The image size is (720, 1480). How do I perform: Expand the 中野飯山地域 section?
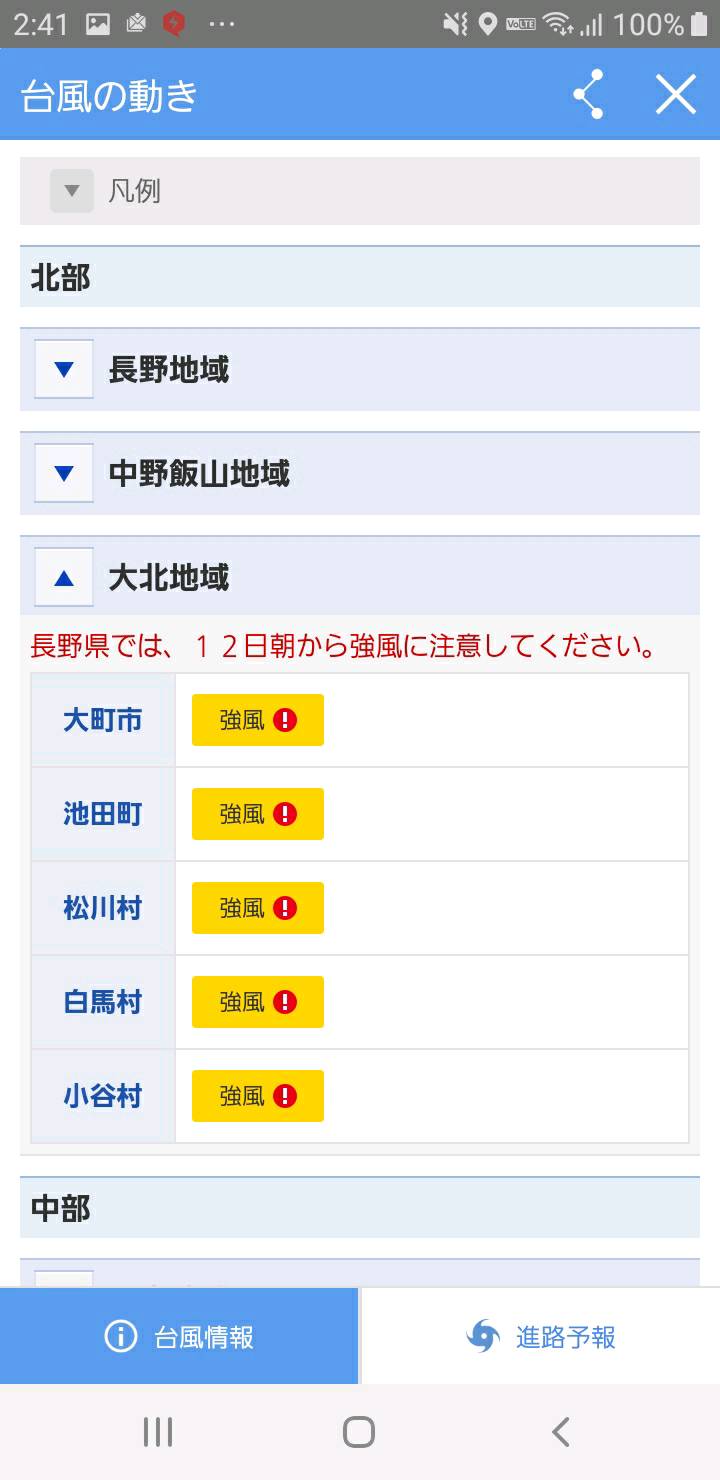[64, 473]
